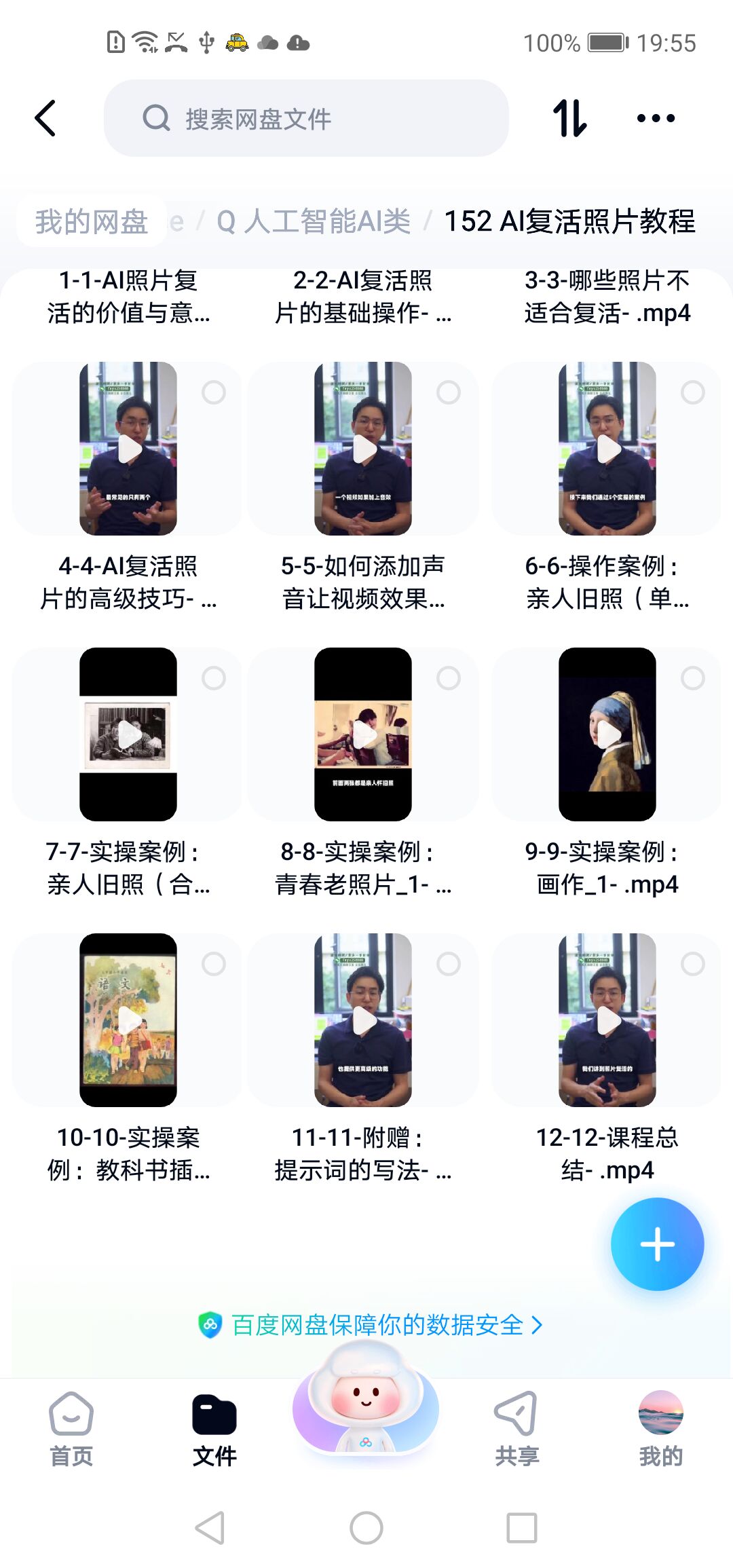Tap the blue plus floating button
This screenshot has height=1568, width=733.
coord(657,1244)
